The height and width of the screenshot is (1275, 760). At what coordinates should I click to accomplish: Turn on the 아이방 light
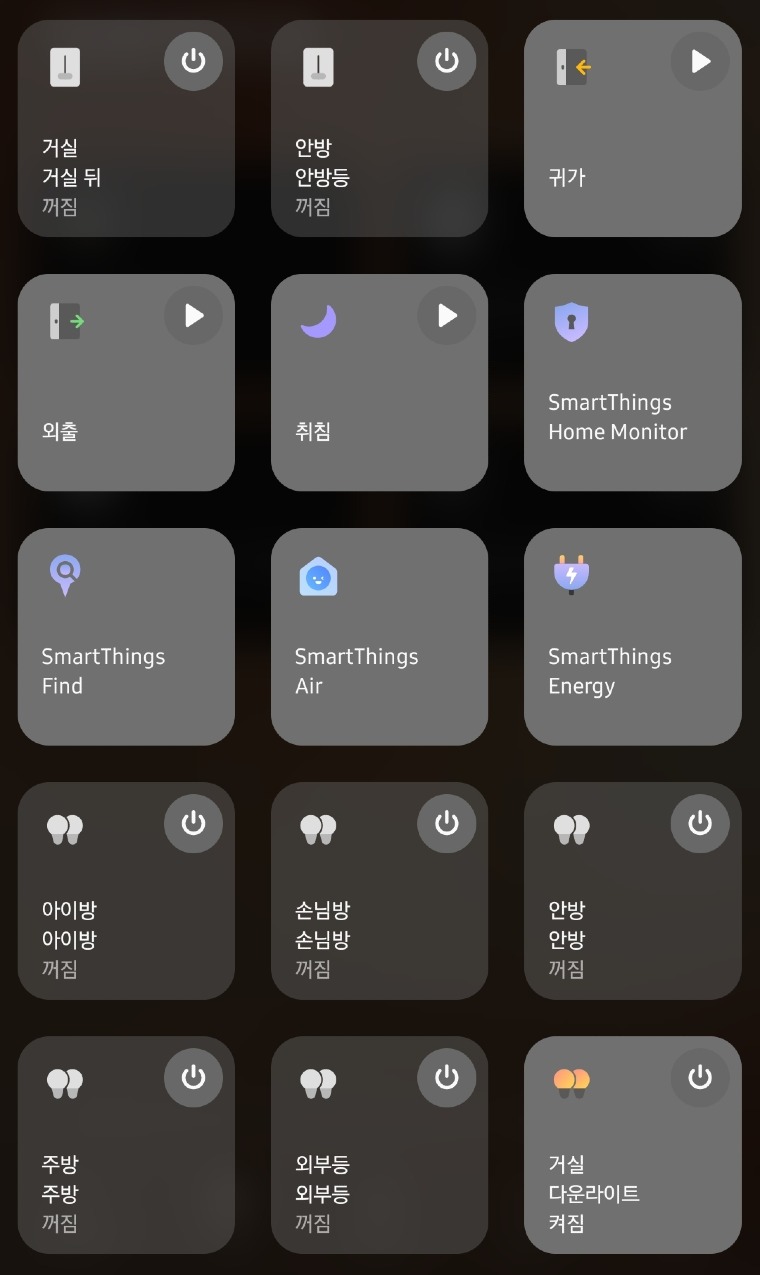coord(193,823)
